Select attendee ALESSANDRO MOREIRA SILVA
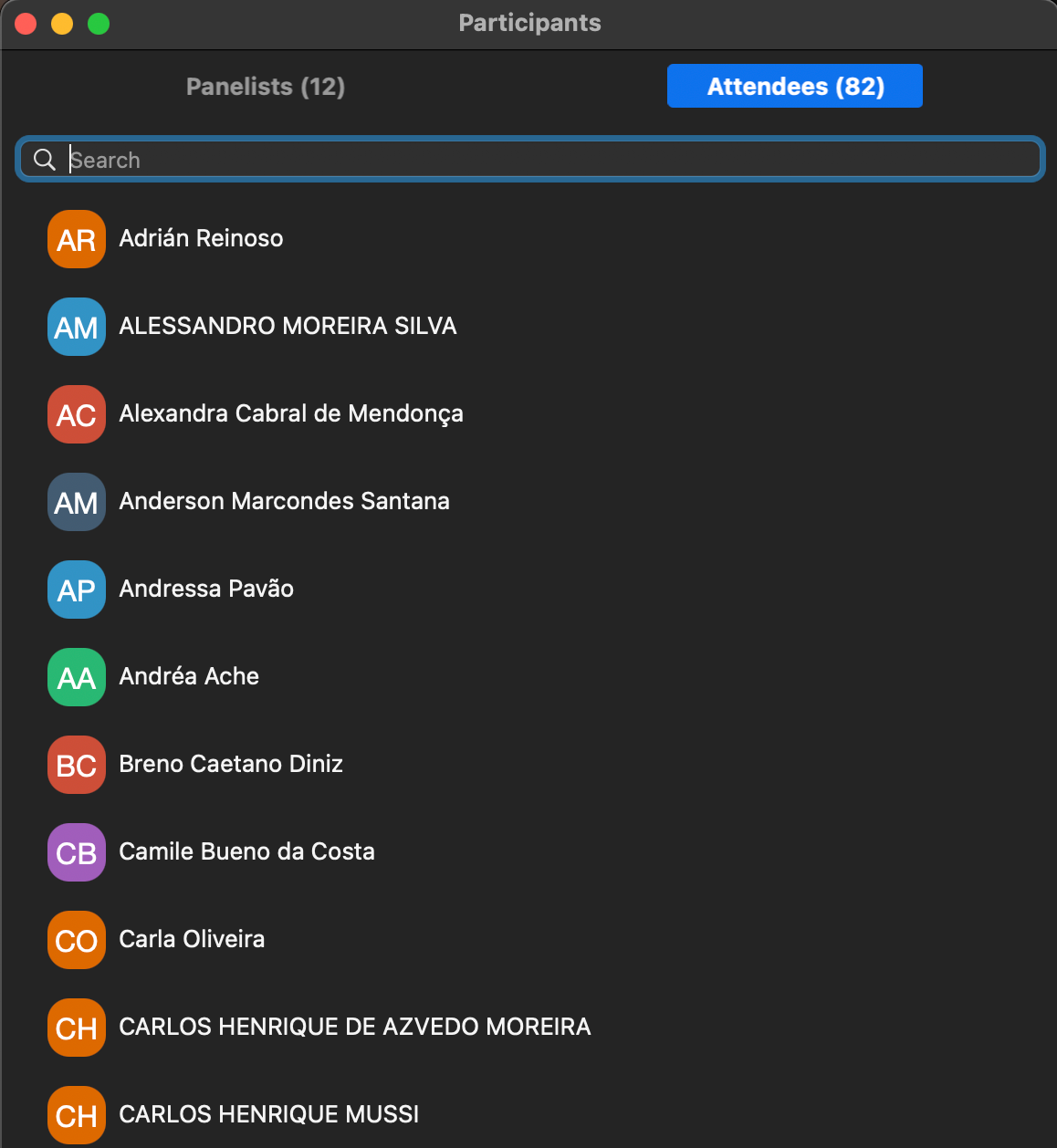This screenshot has width=1057, height=1148. [288, 326]
